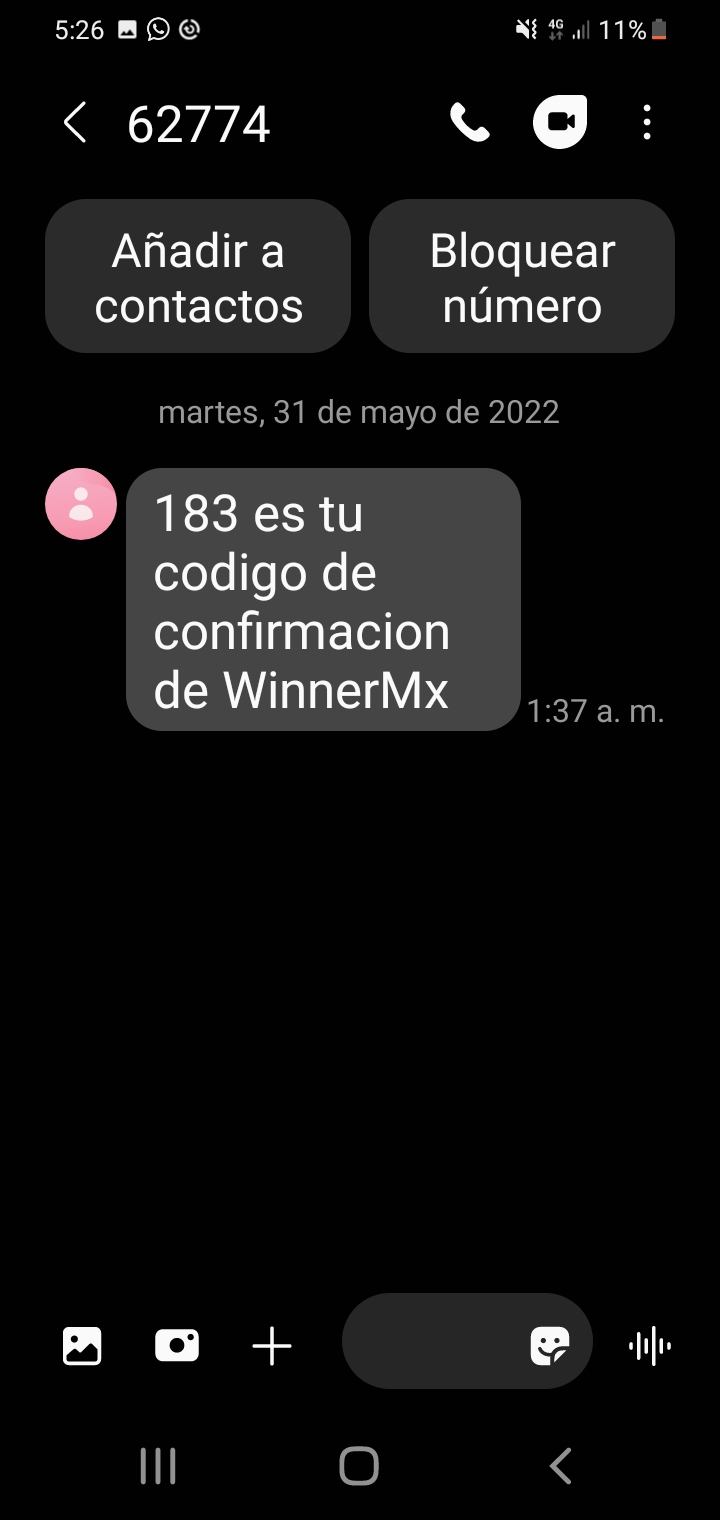Image resolution: width=720 pixels, height=1520 pixels.
Task: Call the number 62774
Action: (x=469, y=123)
